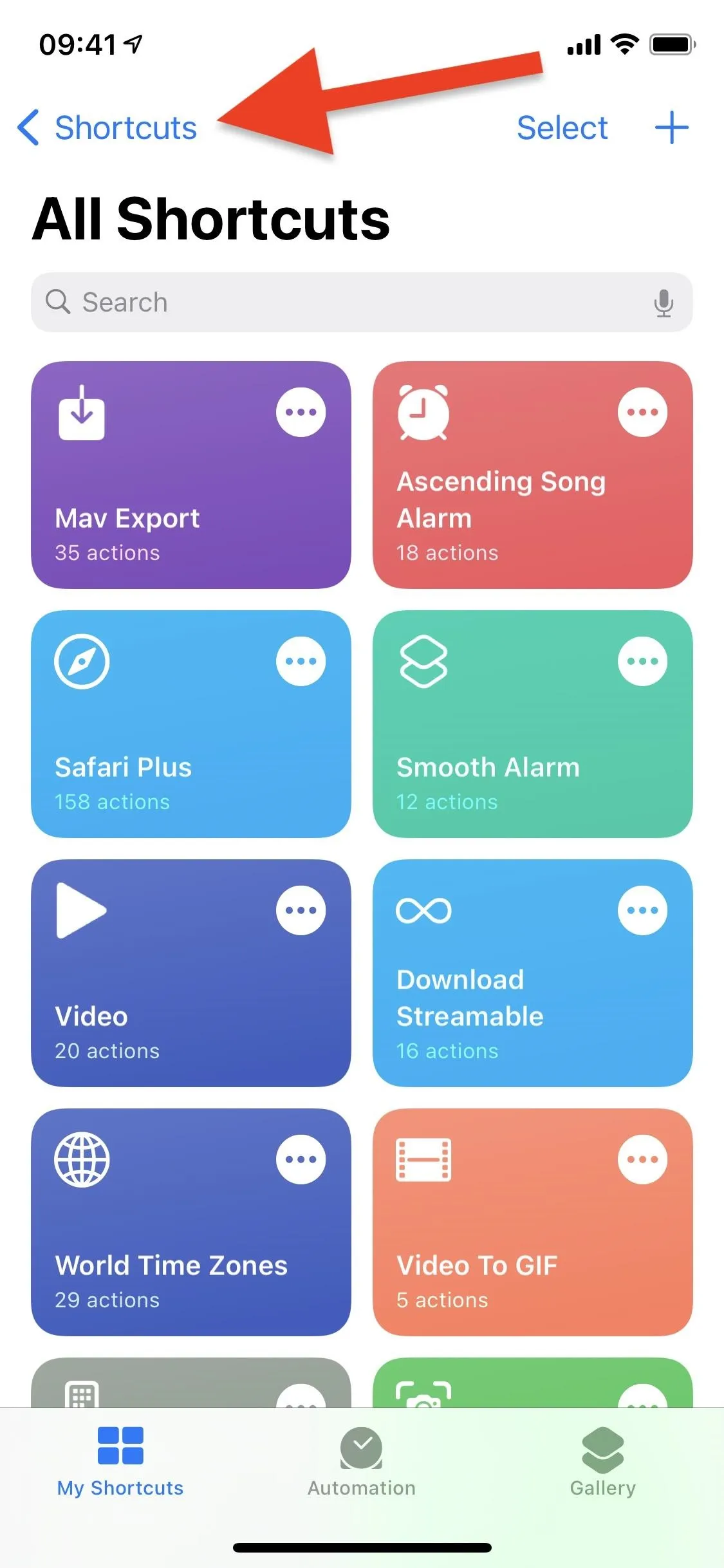Edit Mav Export via its three-dot button

click(301, 412)
